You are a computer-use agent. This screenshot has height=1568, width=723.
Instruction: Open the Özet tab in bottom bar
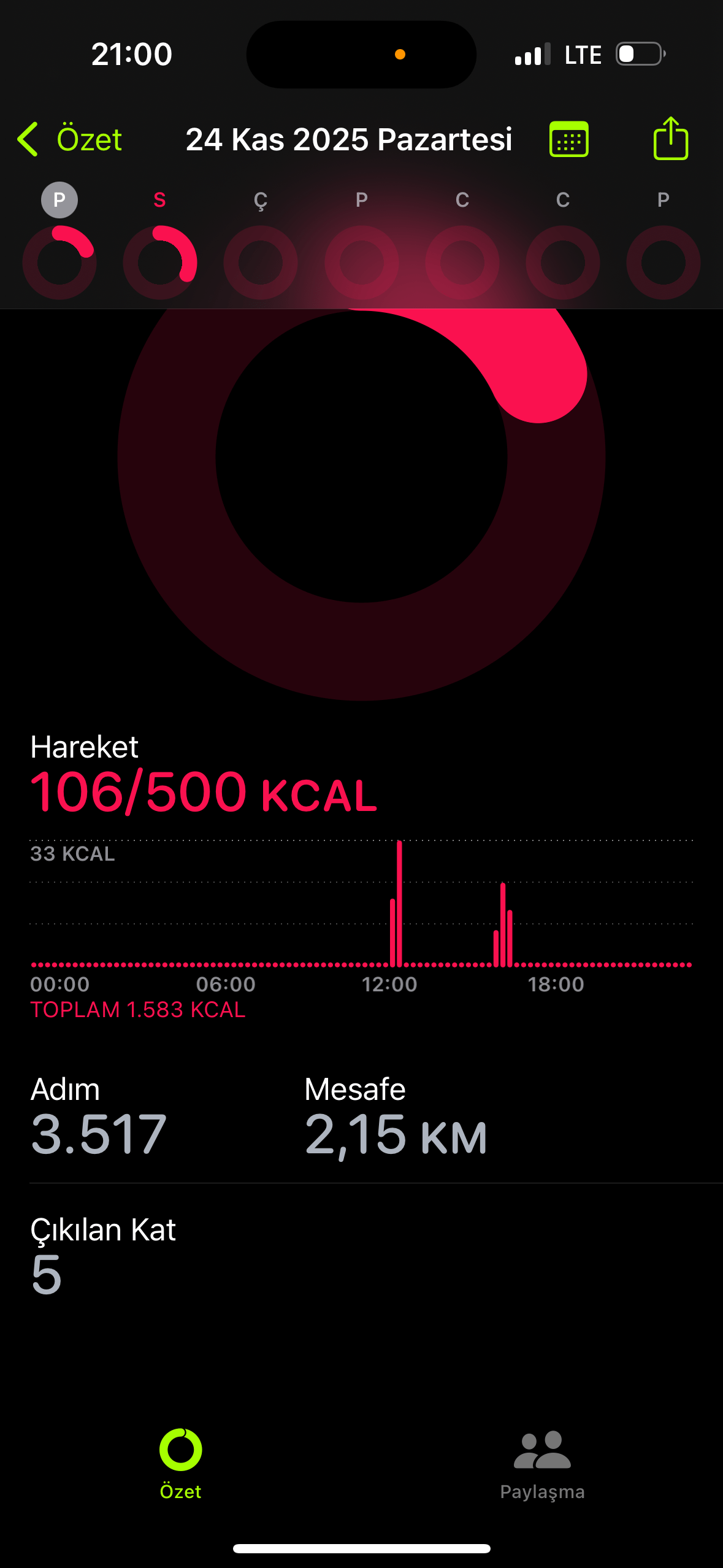coord(180,1464)
